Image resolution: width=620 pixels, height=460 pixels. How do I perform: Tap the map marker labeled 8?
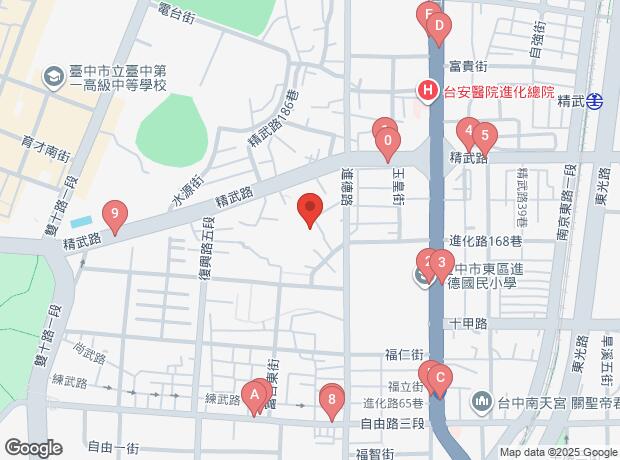pyautogui.click(x=332, y=401)
